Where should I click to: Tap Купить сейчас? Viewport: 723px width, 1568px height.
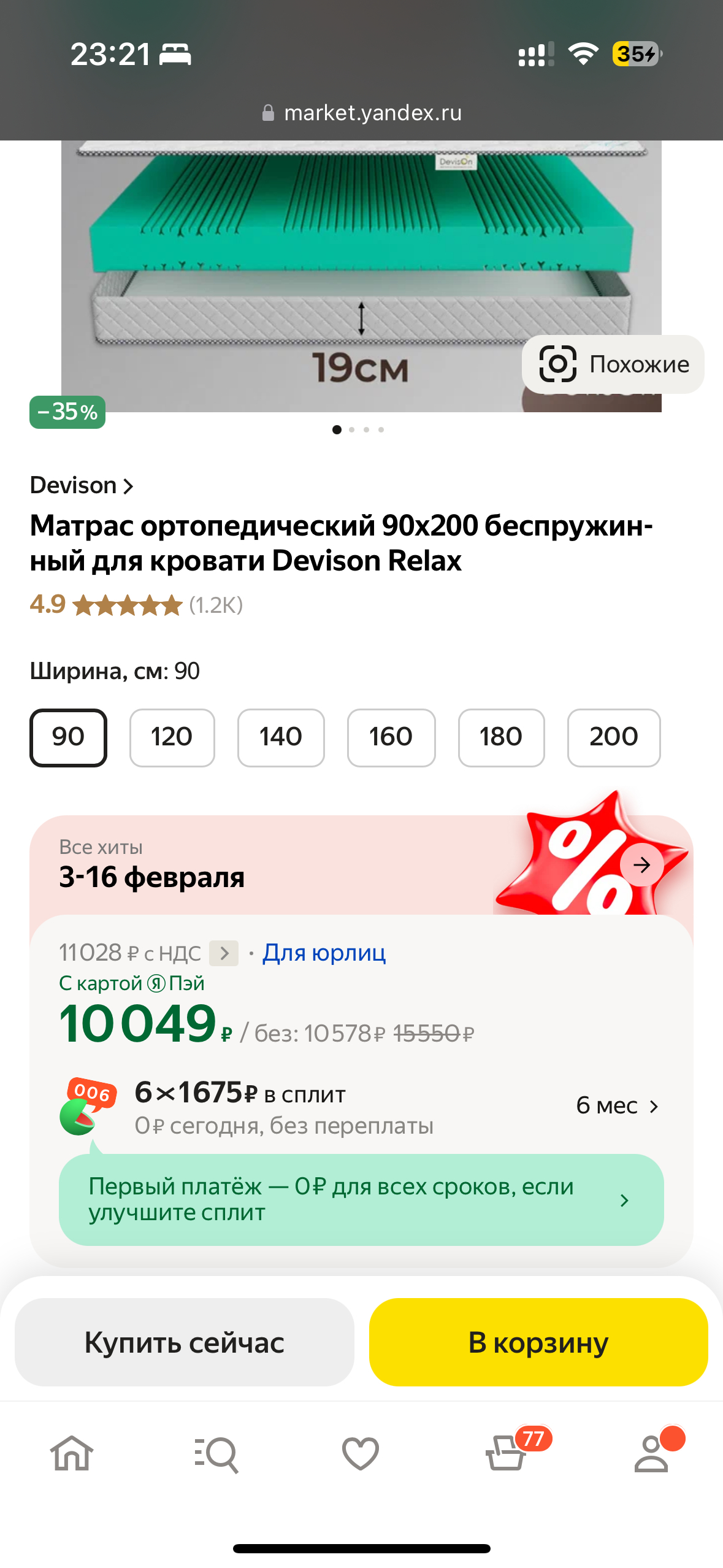click(x=184, y=1342)
